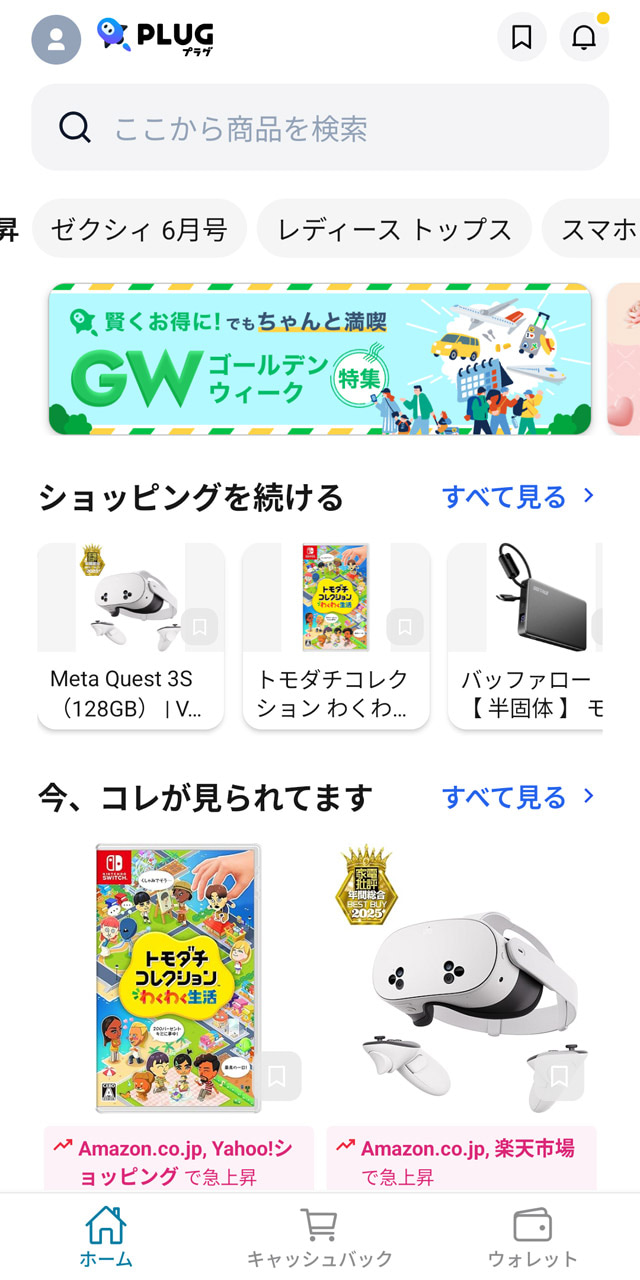Switch to the ウォレット tab
The width and height of the screenshot is (640, 1280).
pos(532,1237)
